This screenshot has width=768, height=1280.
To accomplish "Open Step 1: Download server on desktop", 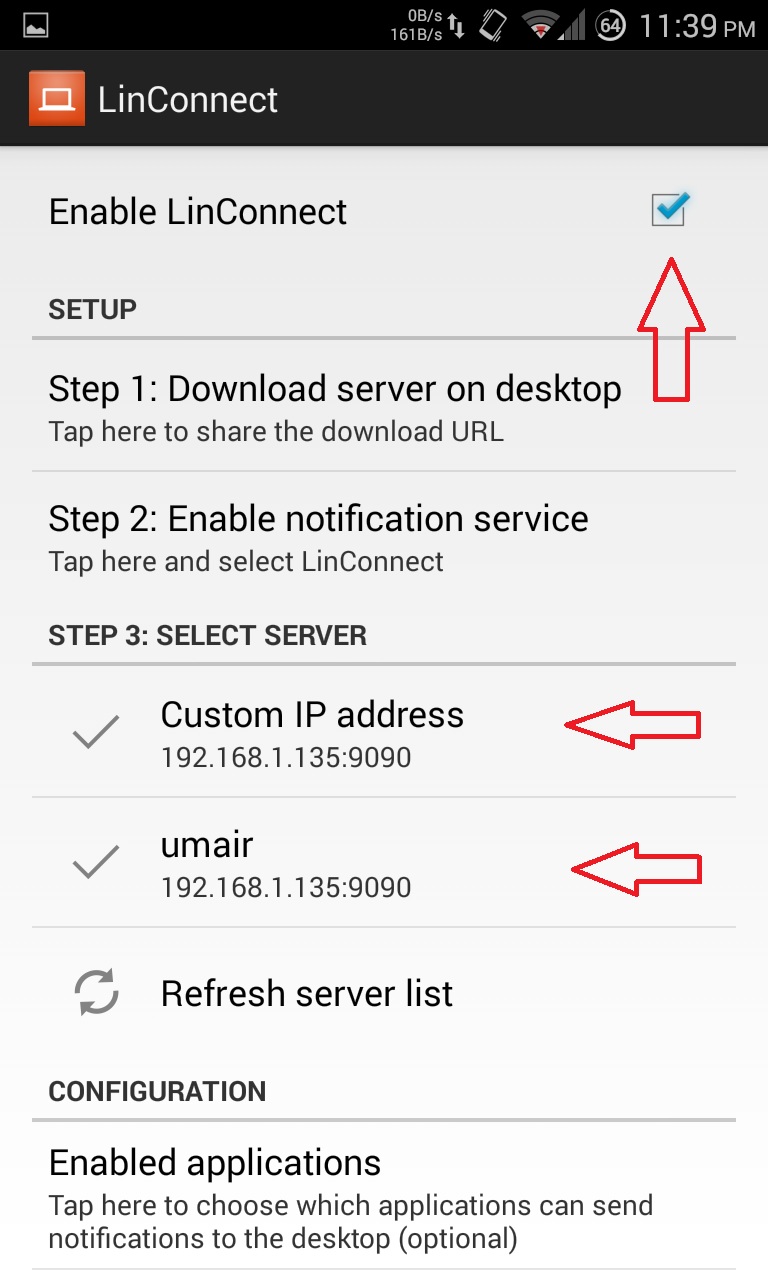I will click(335, 407).
